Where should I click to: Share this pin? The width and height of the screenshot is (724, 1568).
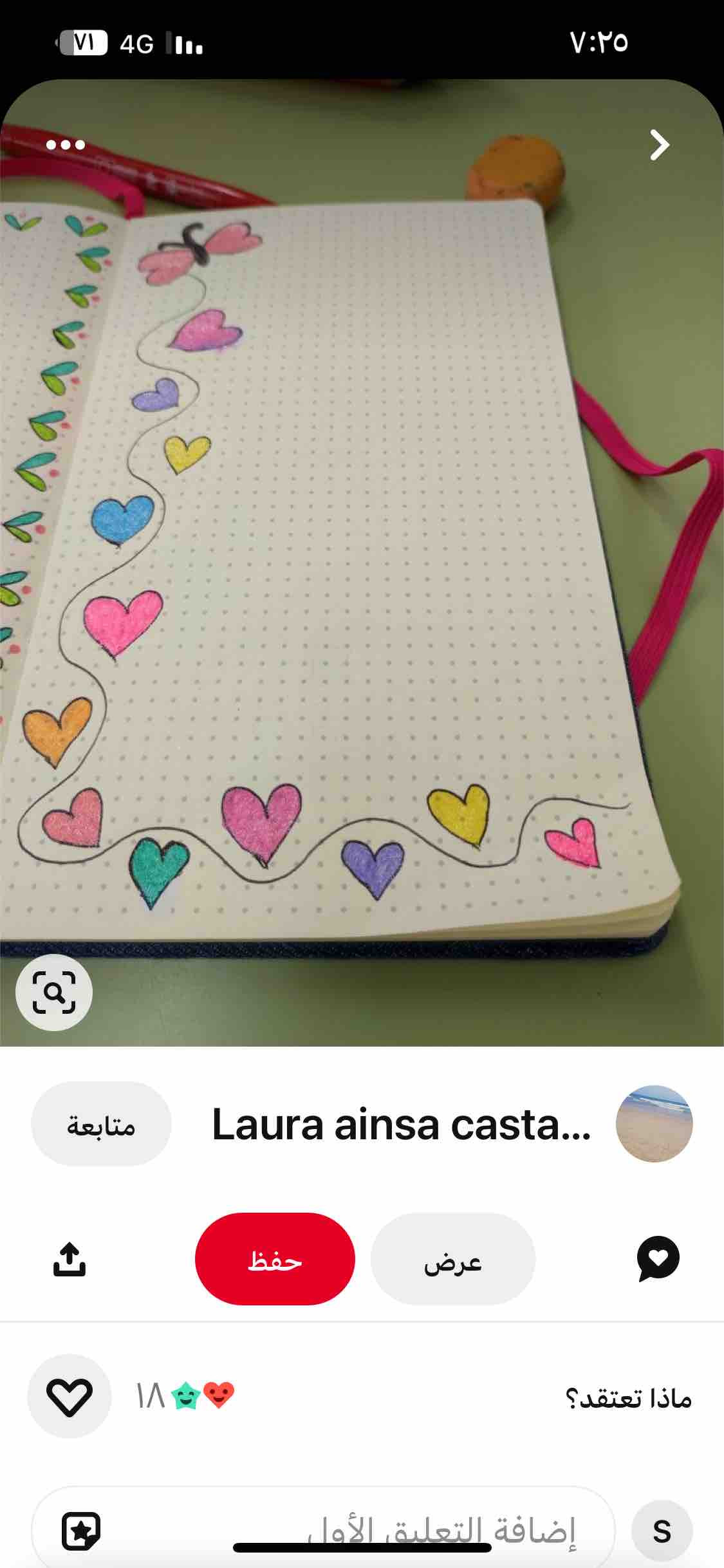point(69,1259)
